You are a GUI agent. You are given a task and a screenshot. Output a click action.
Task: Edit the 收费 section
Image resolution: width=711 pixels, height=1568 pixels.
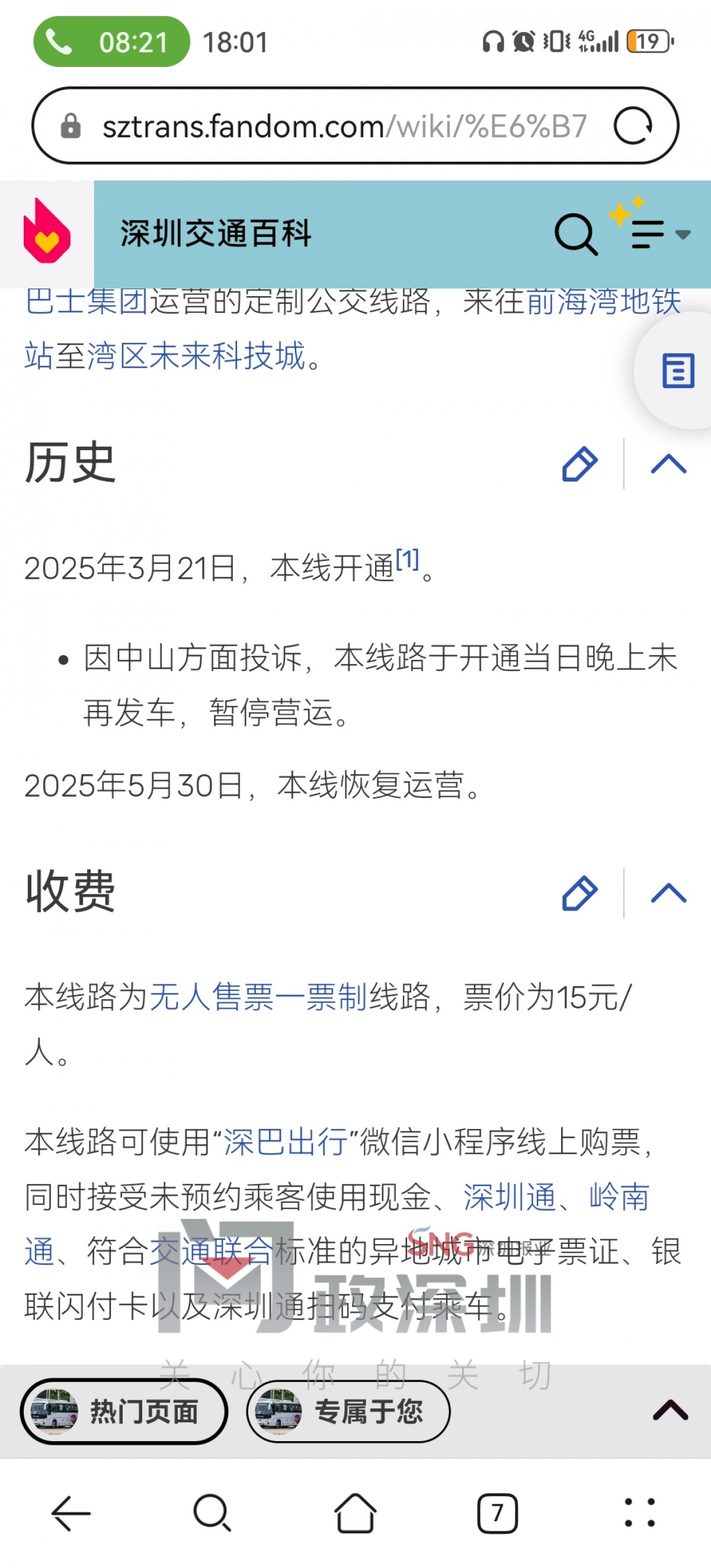click(x=579, y=893)
